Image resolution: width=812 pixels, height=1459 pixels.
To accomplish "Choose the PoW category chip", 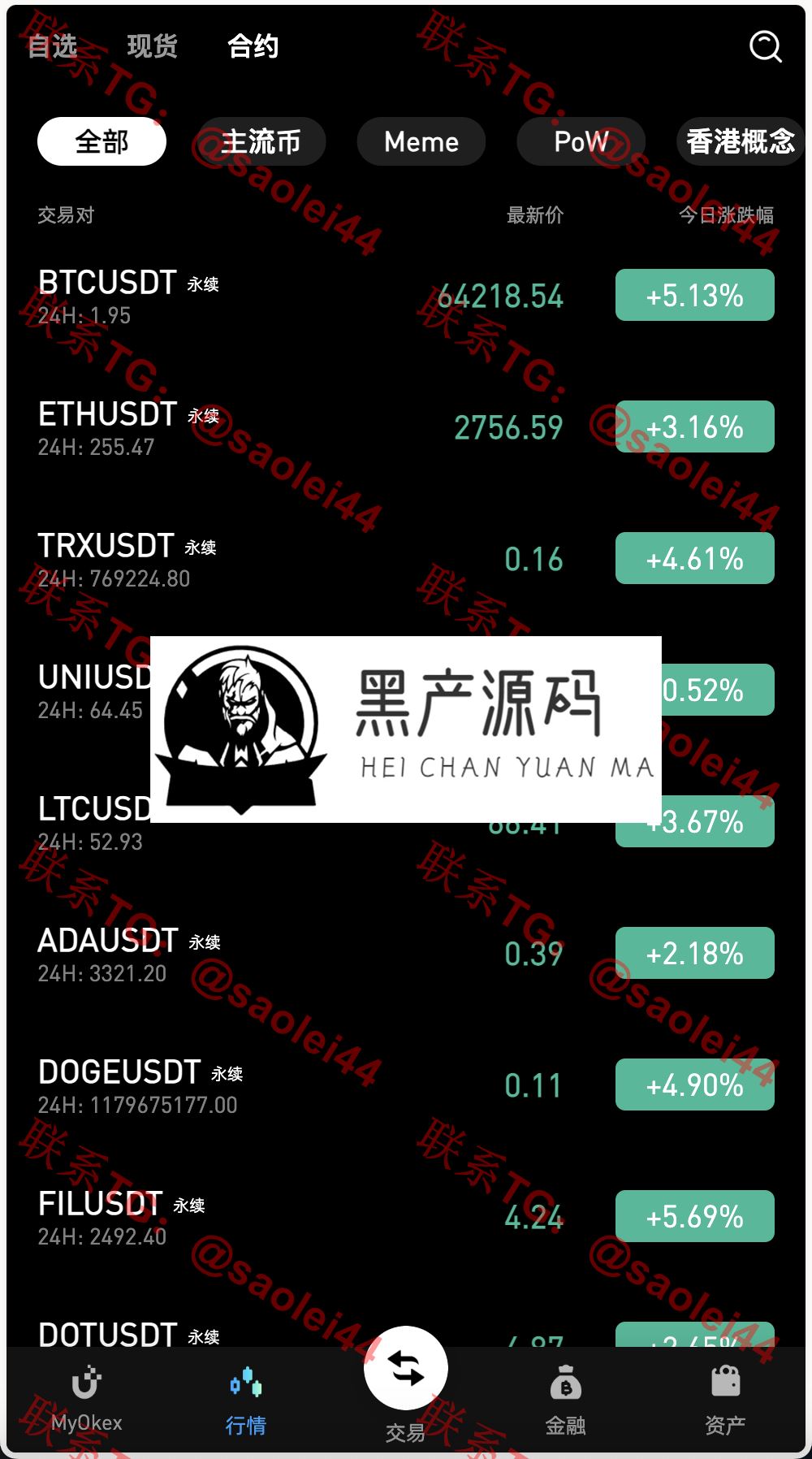I will [581, 141].
